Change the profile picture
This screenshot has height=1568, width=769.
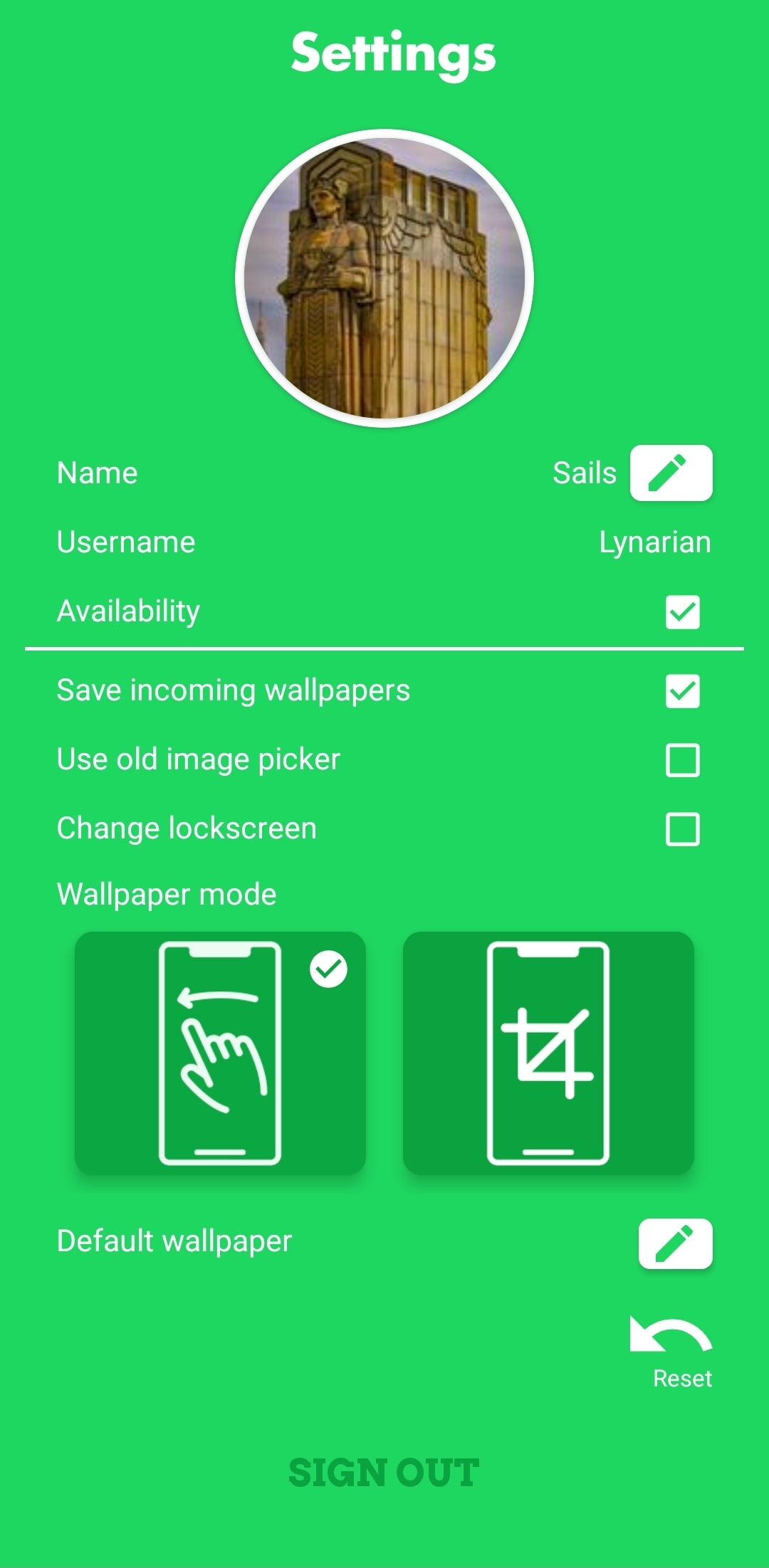(384, 278)
